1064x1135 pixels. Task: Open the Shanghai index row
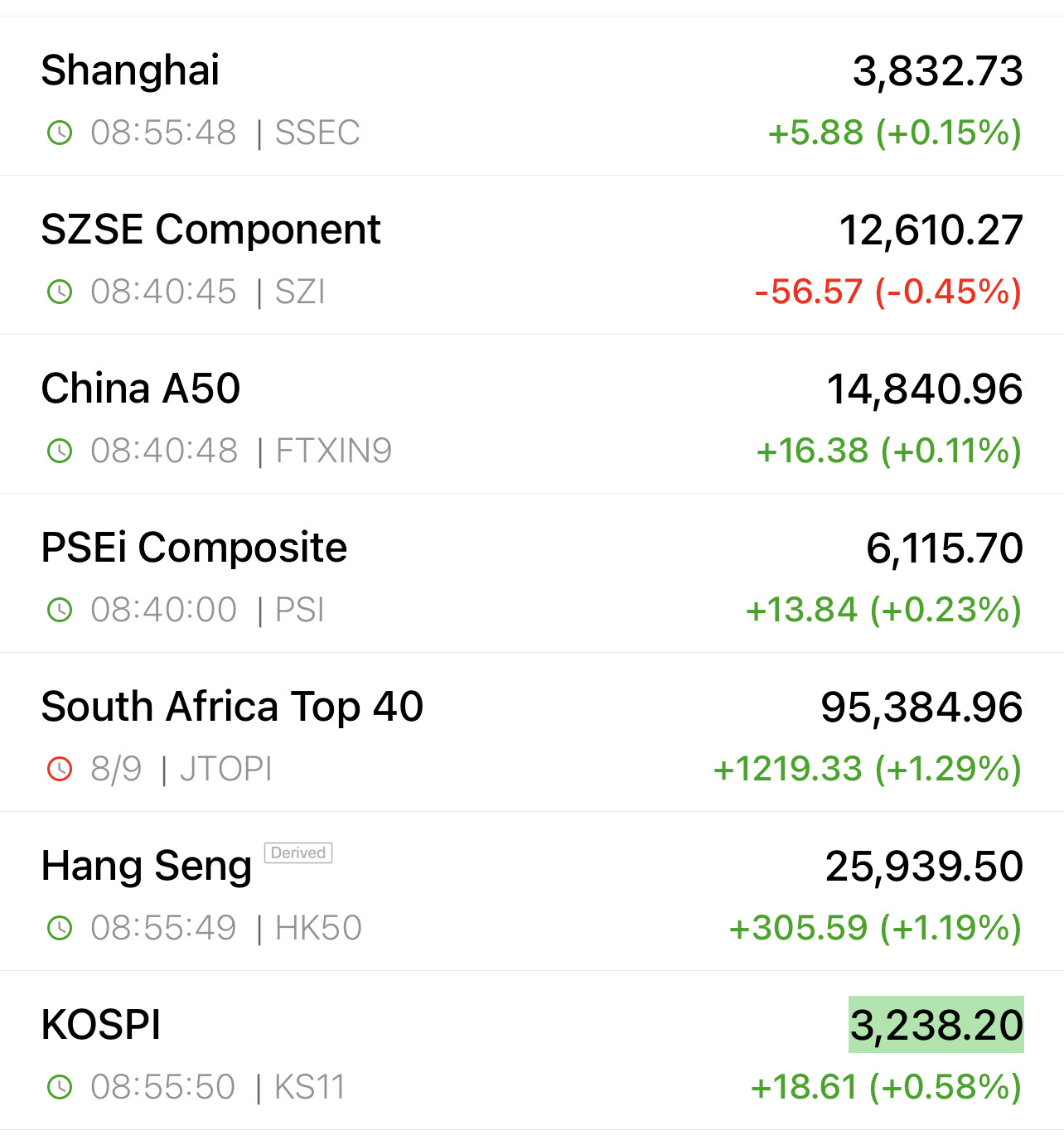pyautogui.click(x=530, y=98)
